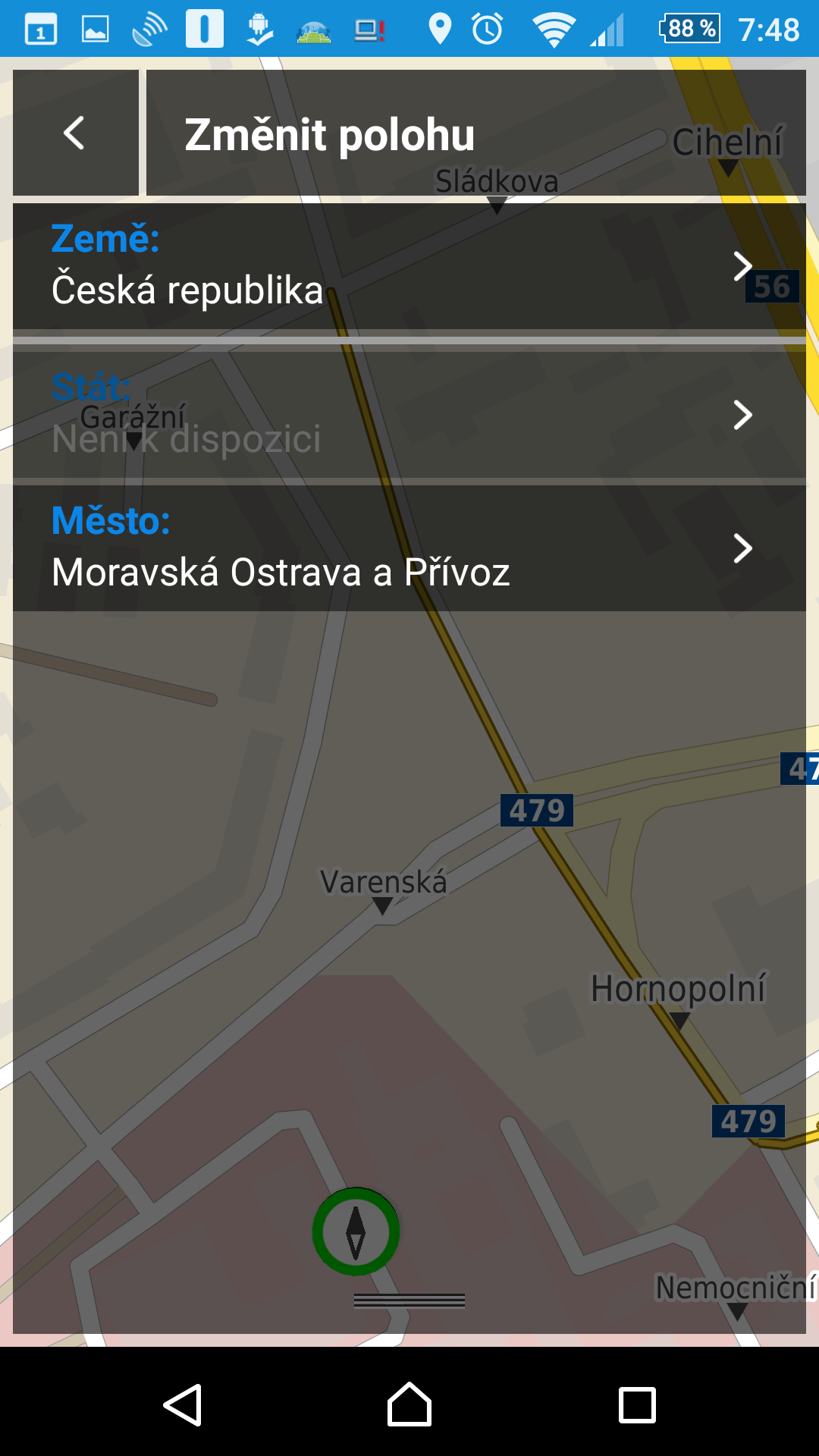The height and width of the screenshot is (1456, 819).
Task: Tap the compass button on the map
Action: pyautogui.click(x=356, y=1232)
